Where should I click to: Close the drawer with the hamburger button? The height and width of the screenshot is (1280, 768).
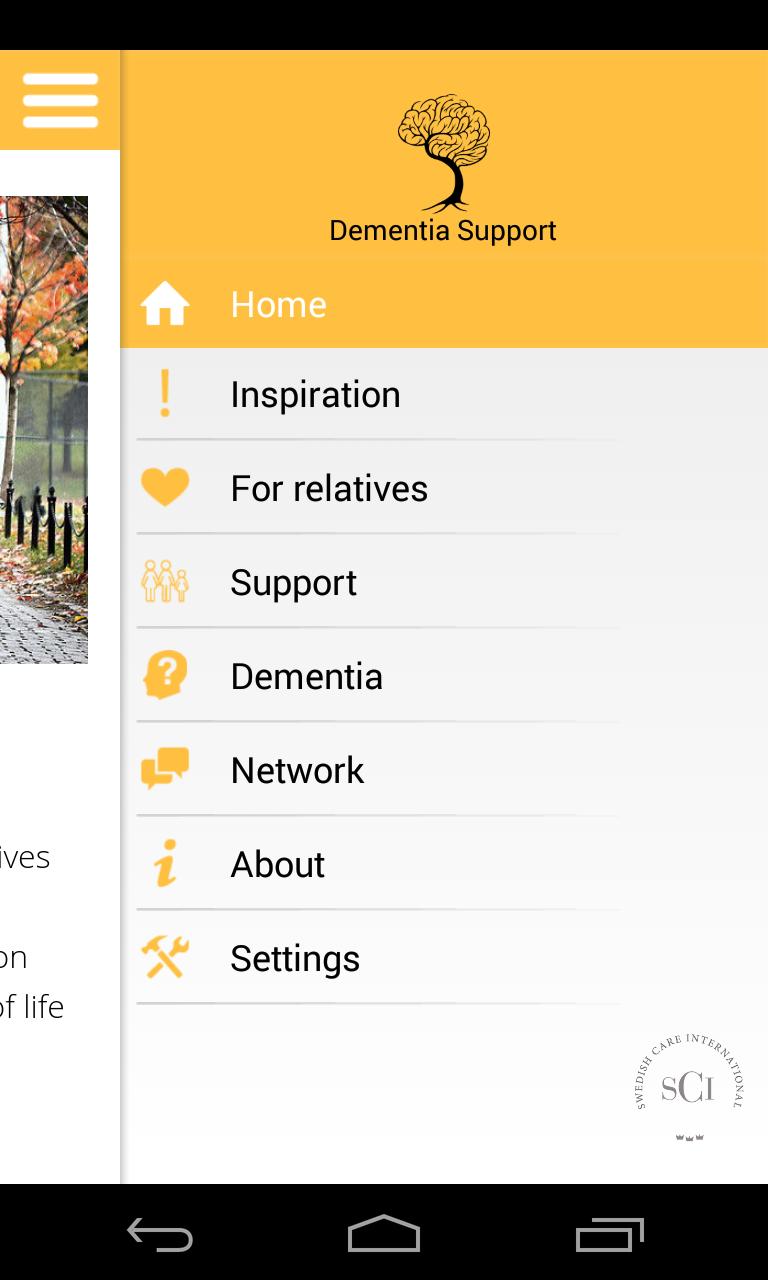60,100
